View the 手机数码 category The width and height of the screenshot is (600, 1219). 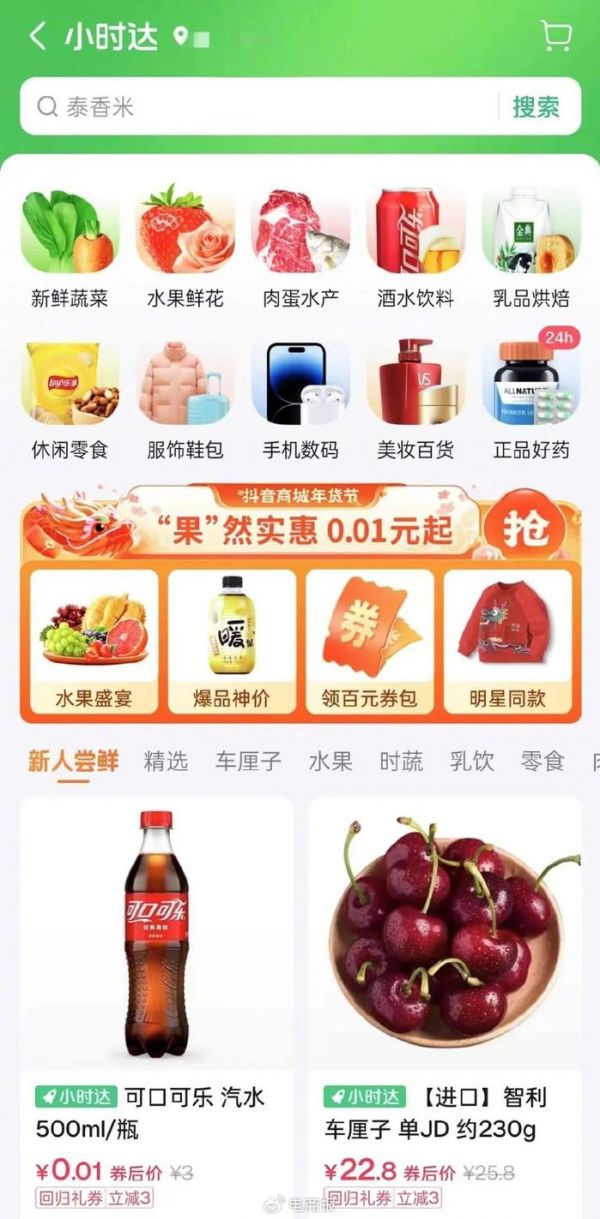pos(300,398)
